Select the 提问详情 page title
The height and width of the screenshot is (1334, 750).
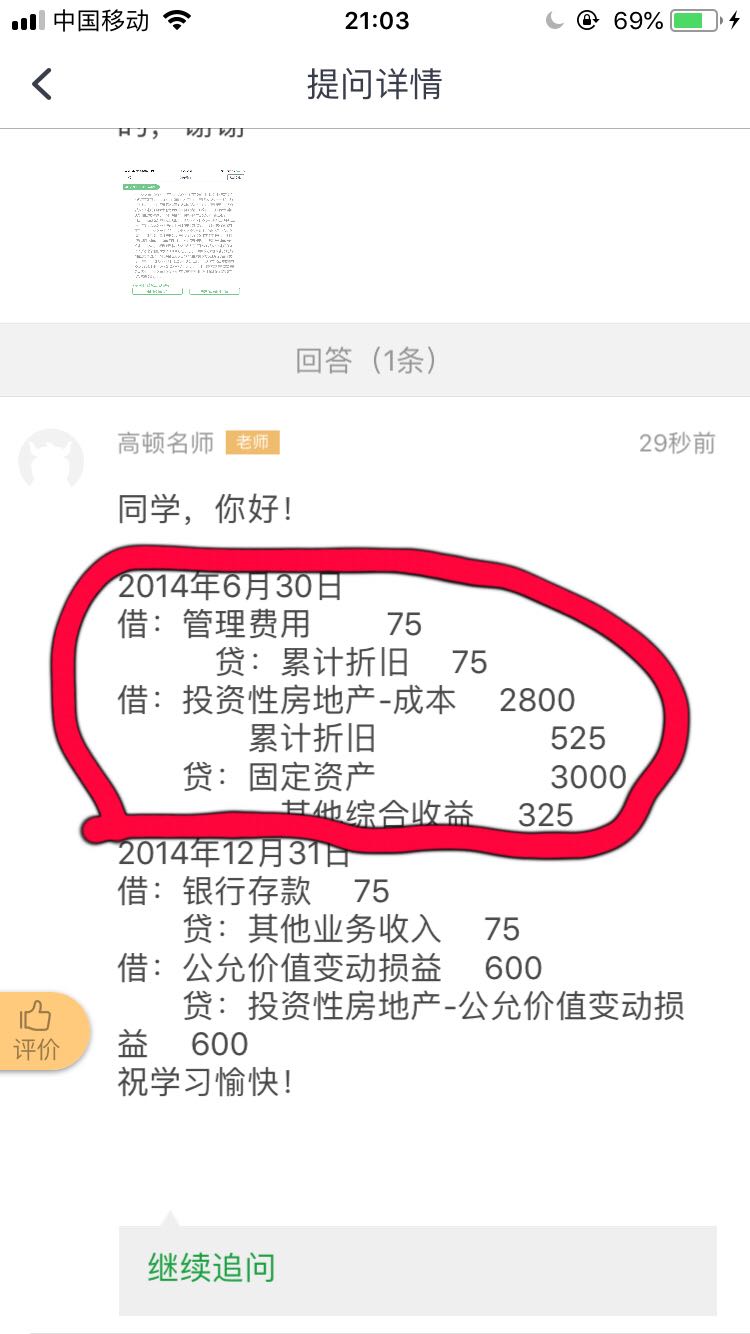pyautogui.click(x=375, y=85)
